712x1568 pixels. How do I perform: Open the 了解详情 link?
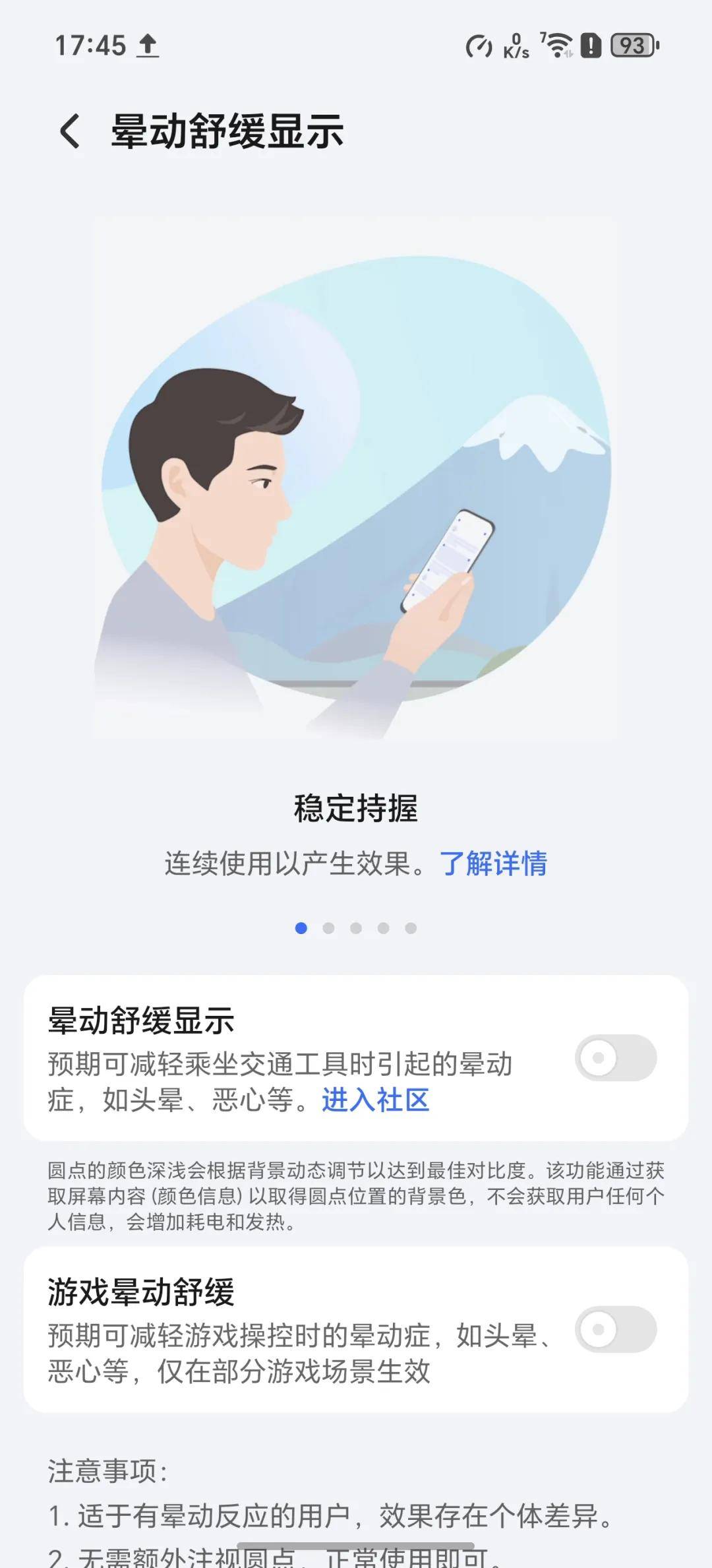pos(493,863)
